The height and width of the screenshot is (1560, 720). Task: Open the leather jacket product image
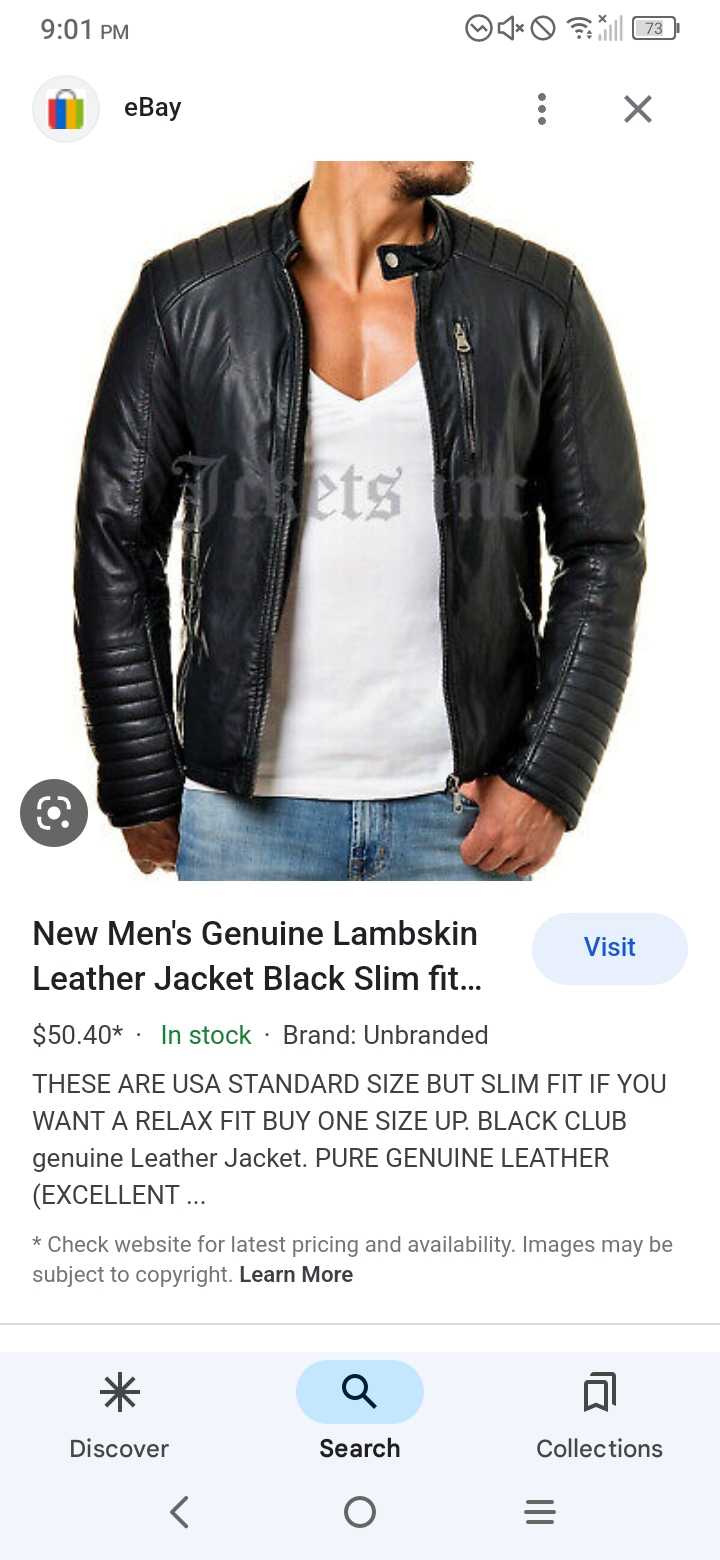(x=360, y=520)
